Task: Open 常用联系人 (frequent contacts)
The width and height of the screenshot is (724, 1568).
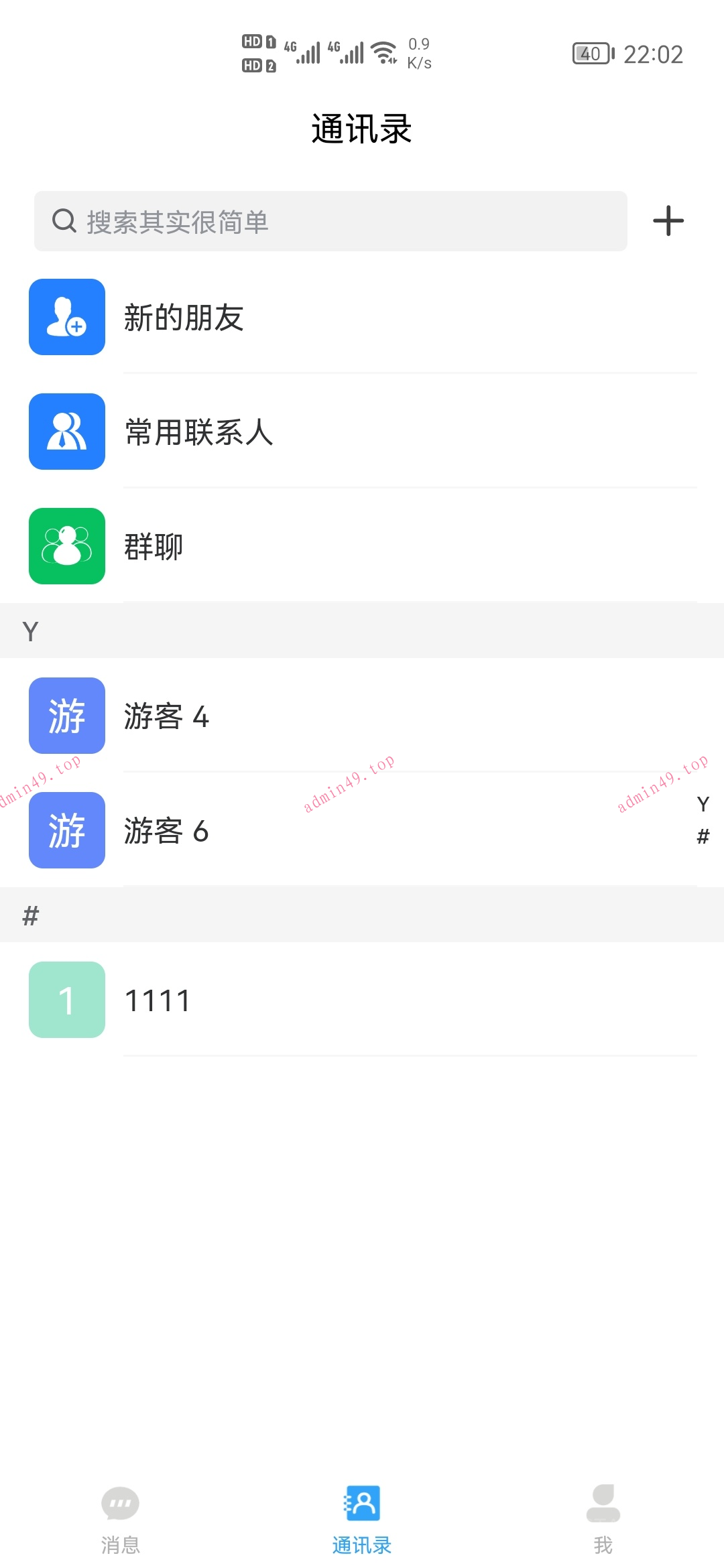Action: (x=362, y=432)
